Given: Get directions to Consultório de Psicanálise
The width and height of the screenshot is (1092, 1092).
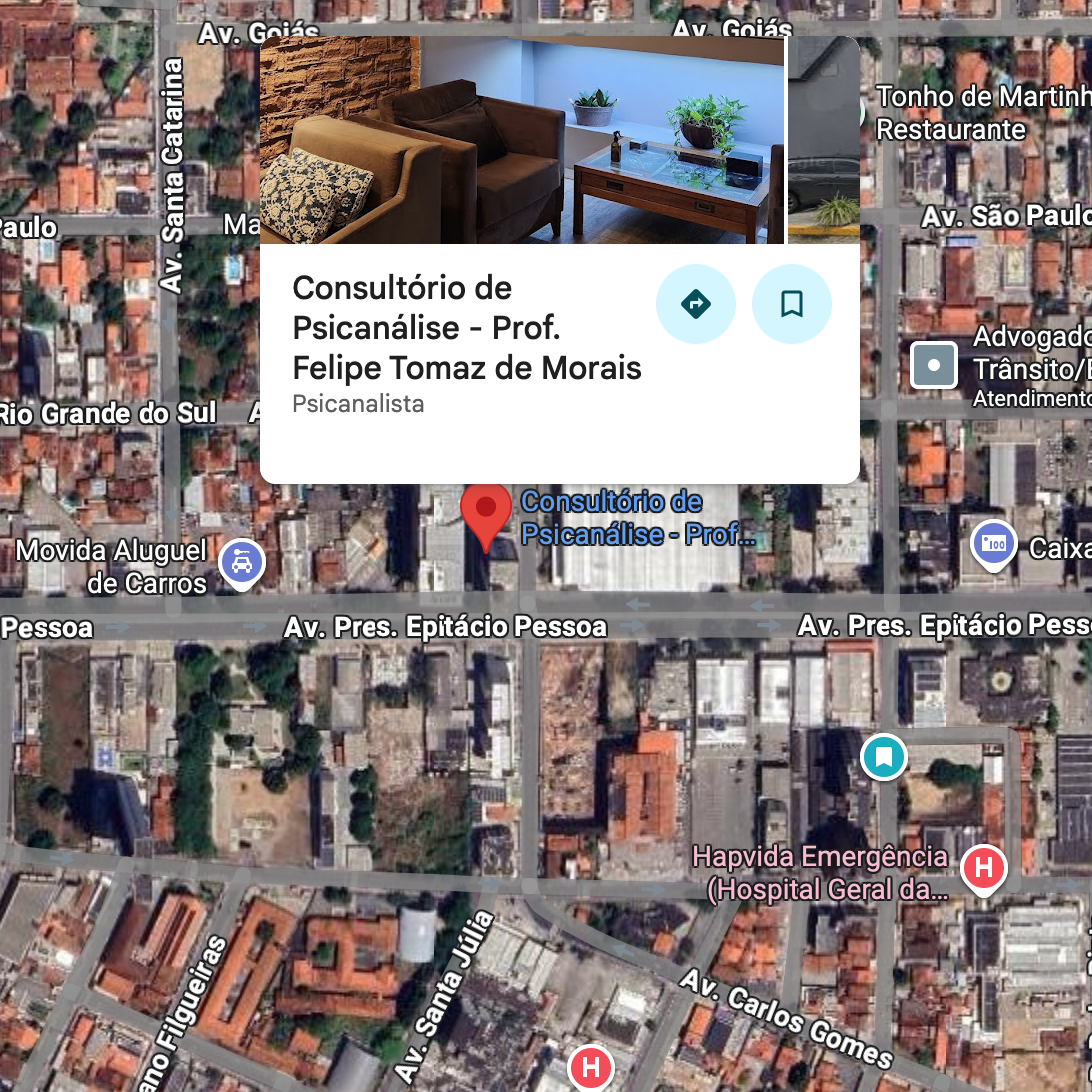Looking at the screenshot, I should (696, 304).
